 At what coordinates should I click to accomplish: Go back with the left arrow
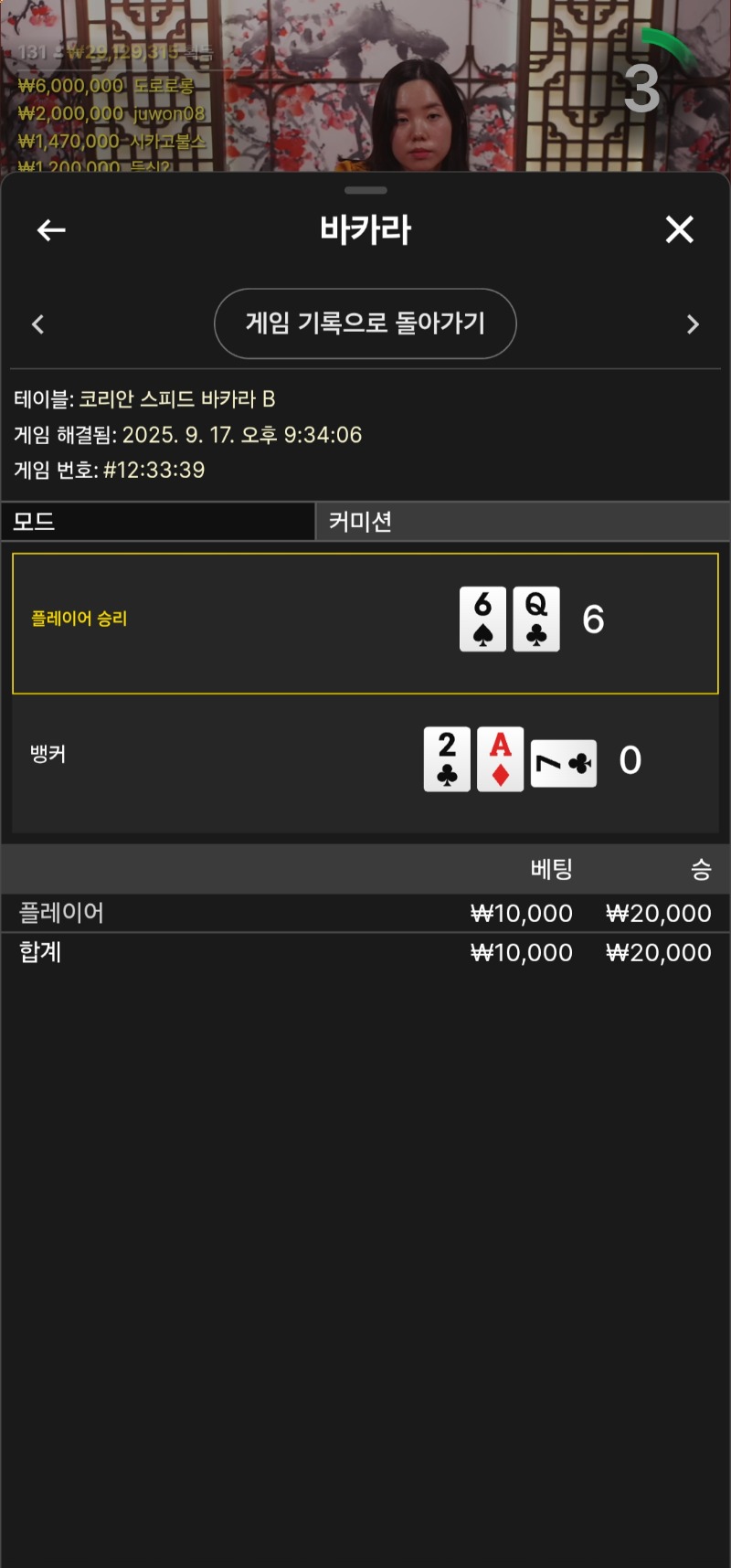click(51, 230)
